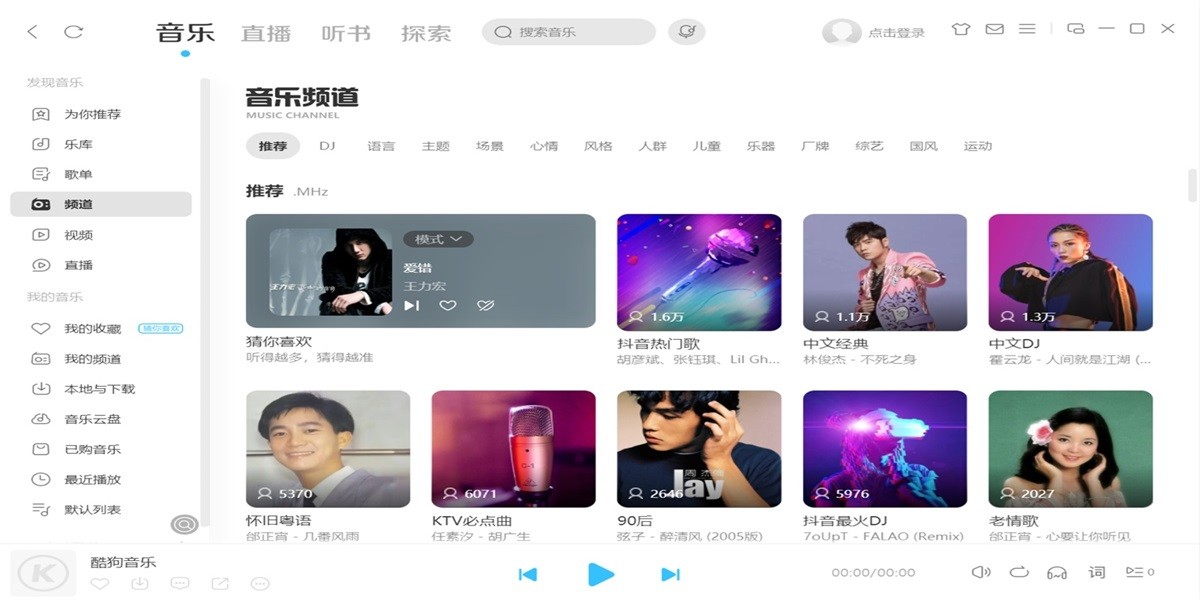Expand the 模式 dropdown
The height and width of the screenshot is (600, 1200).
click(438, 239)
